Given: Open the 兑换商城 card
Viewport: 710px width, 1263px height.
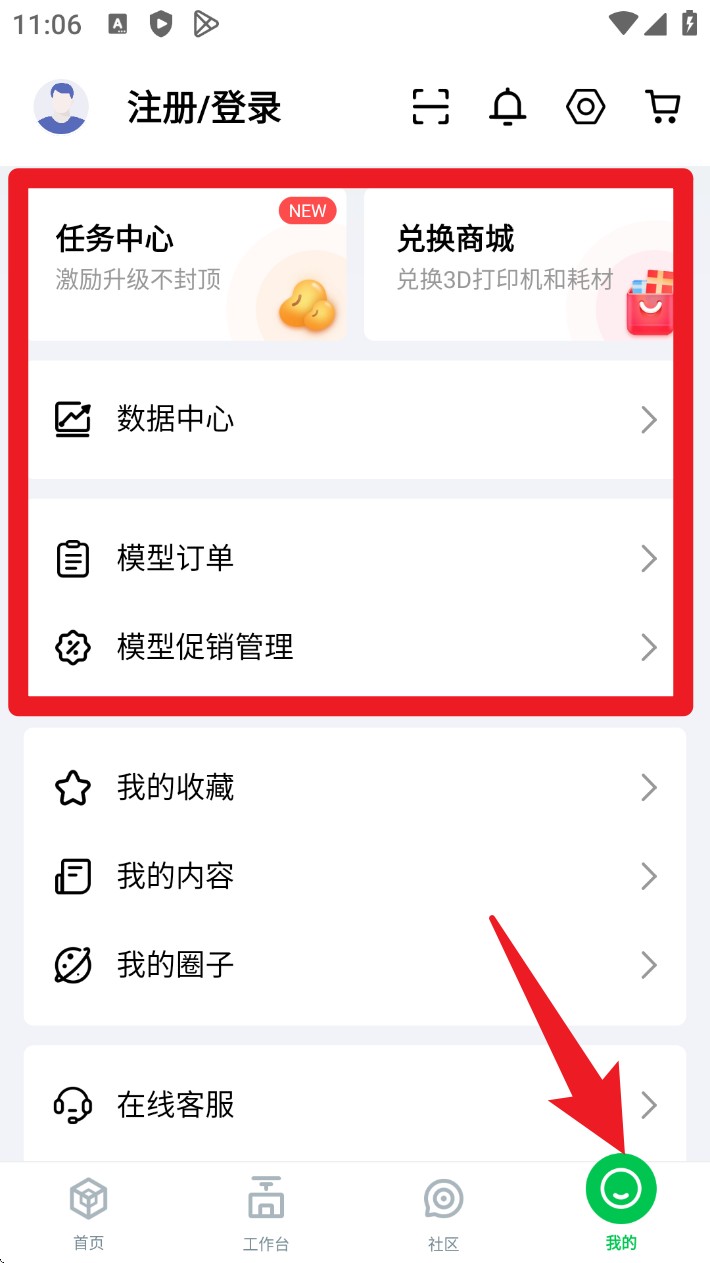Looking at the screenshot, I should [518, 264].
